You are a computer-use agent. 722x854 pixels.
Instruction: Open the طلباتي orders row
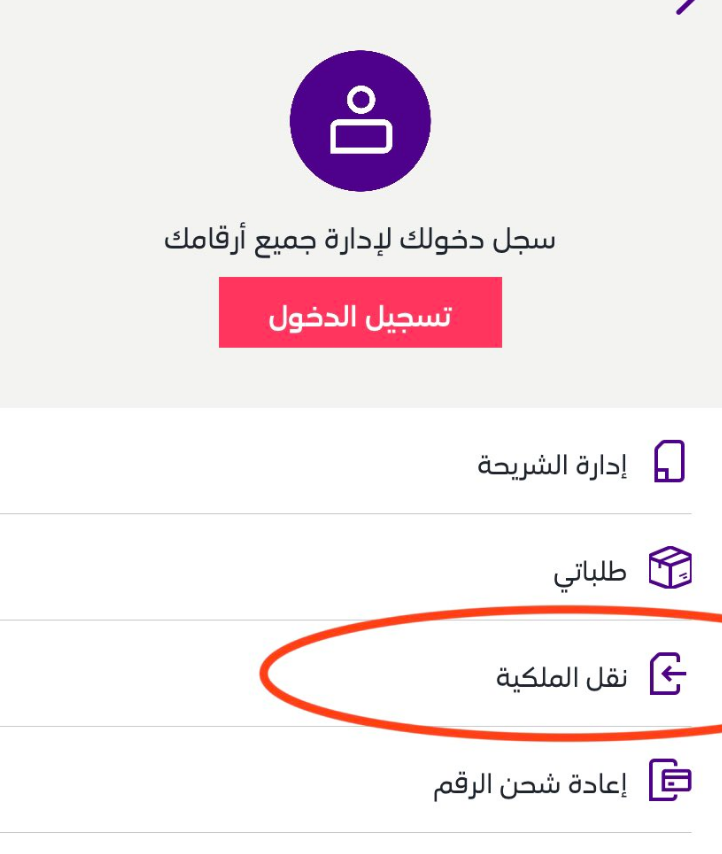590,572
